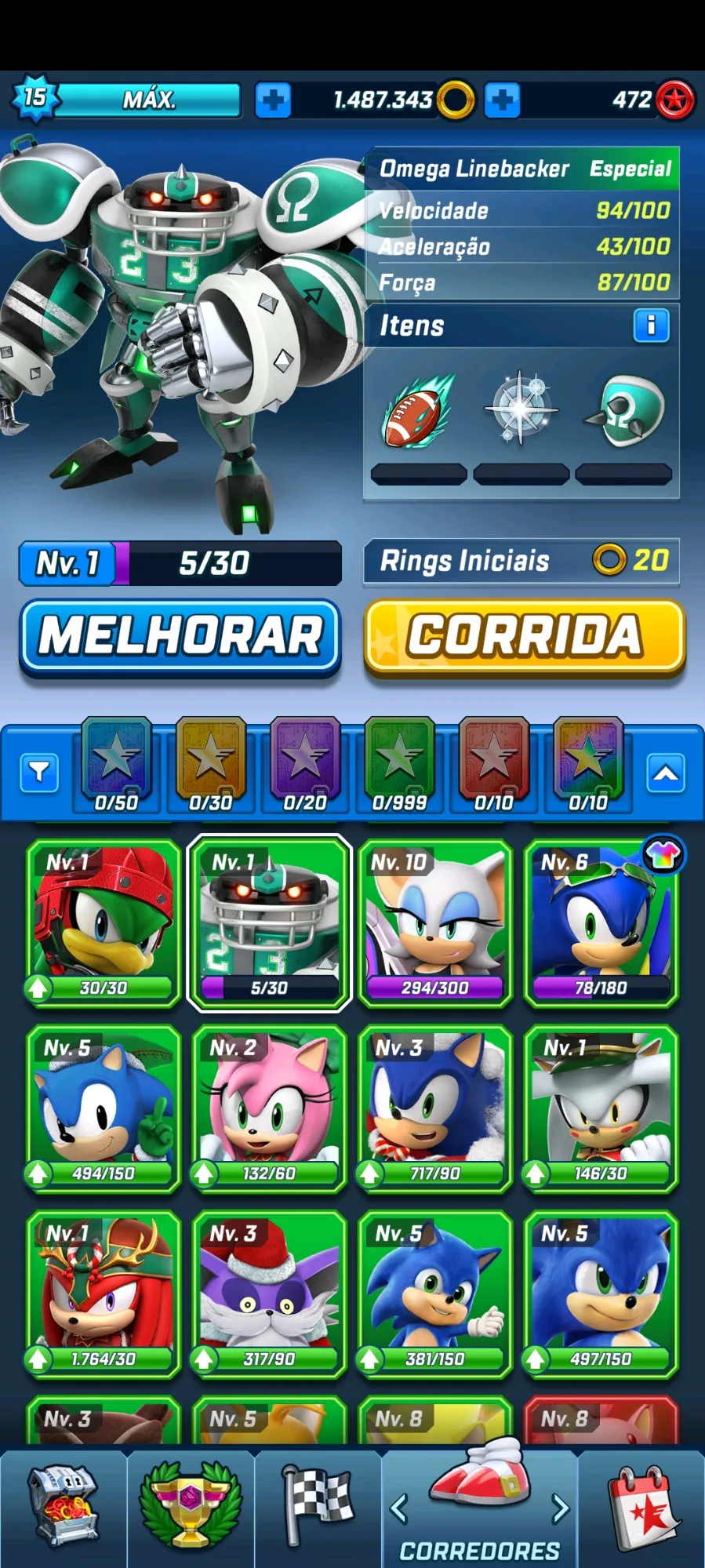Image resolution: width=705 pixels, height=1568 pixels.
Task: Go to next section with right arrow
Action: tap(560, 1508)
